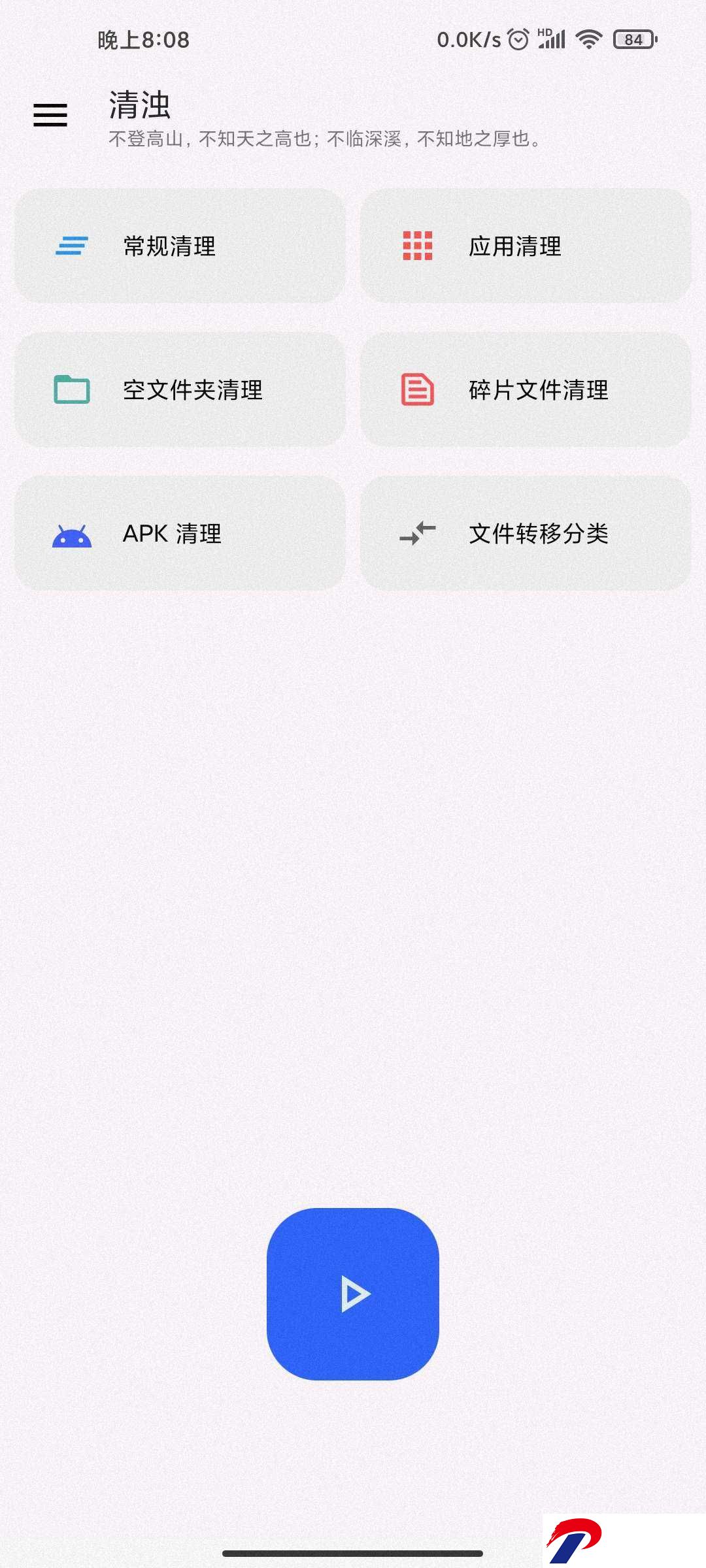Open 应用清理 card

click(526, 246)
